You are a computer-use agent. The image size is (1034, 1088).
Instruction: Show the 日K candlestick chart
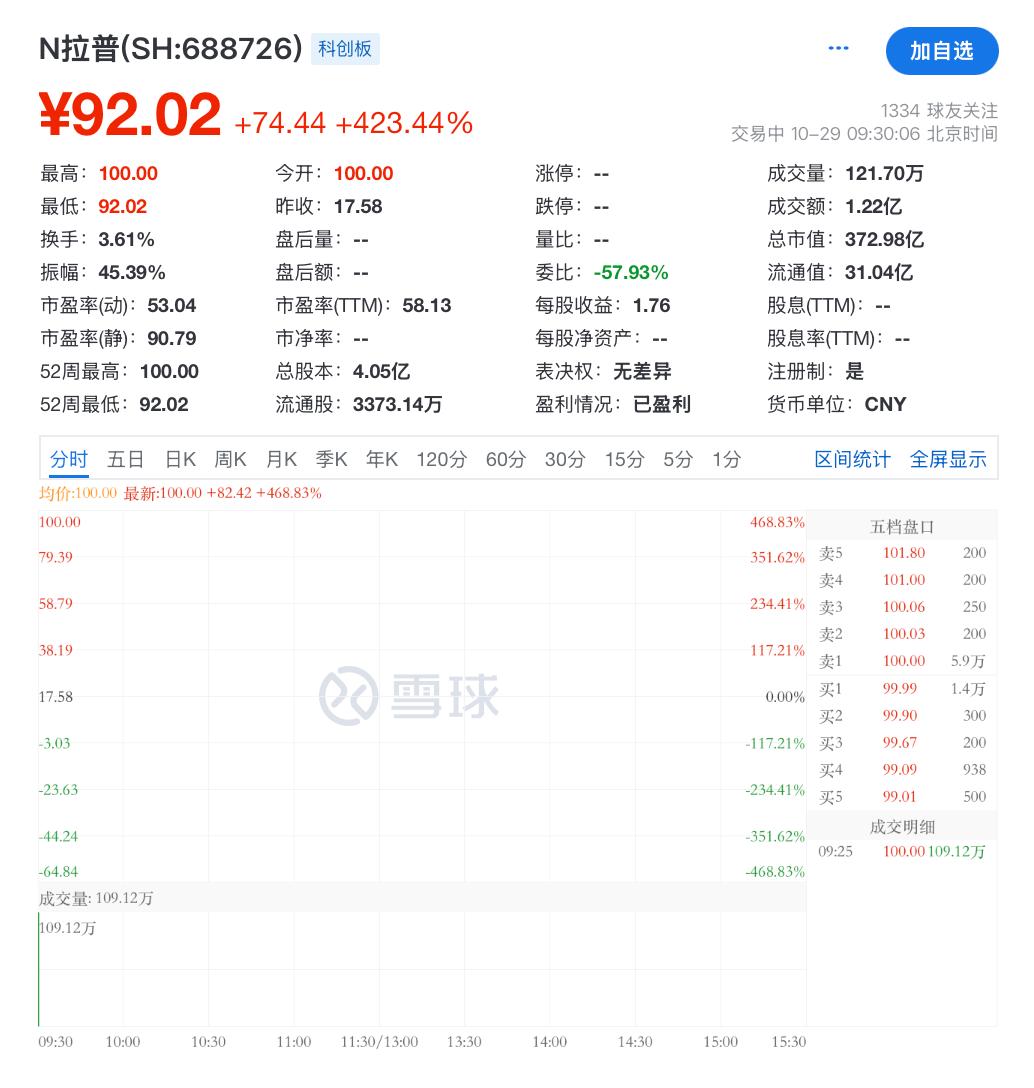pyautogui.click(x=181, y=459)
